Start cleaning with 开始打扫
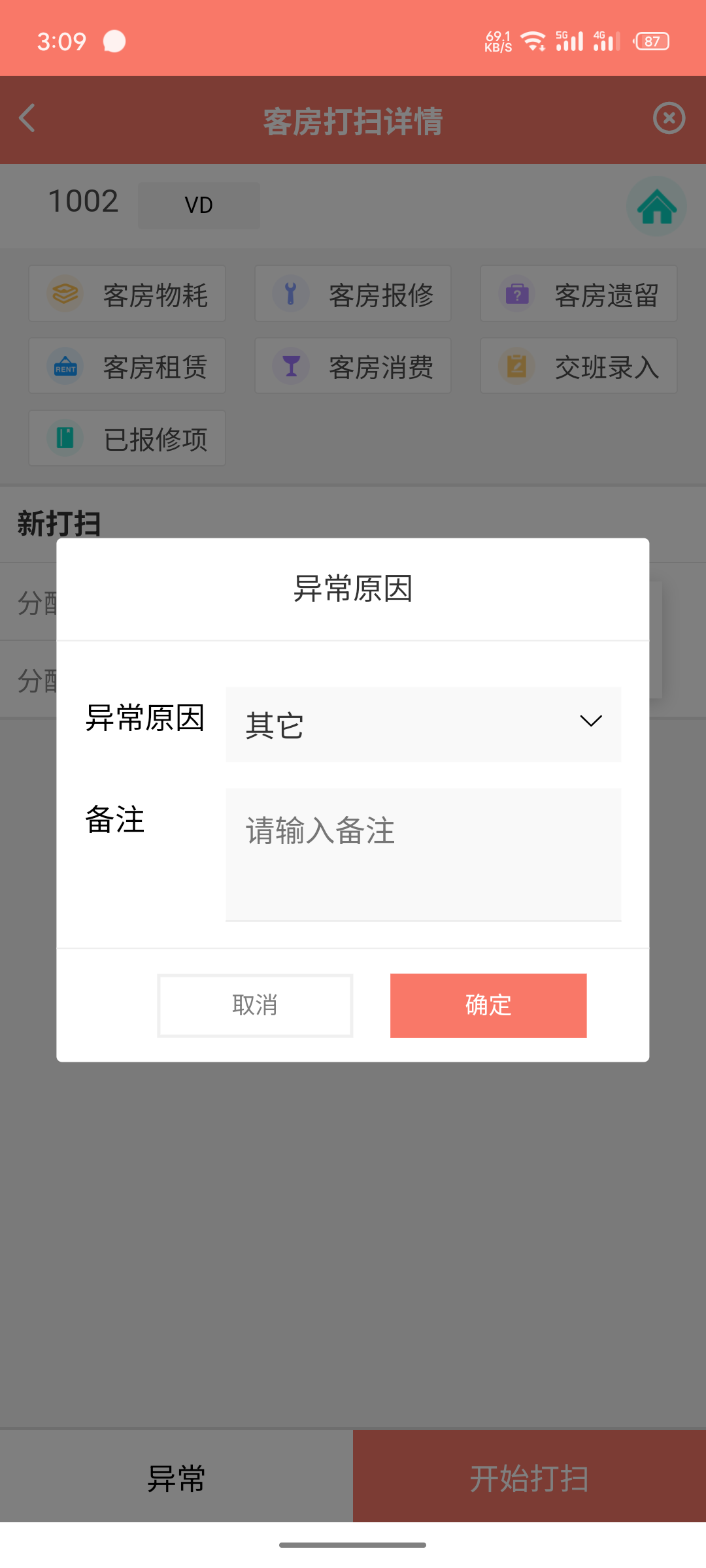 tap(529, 1478)
